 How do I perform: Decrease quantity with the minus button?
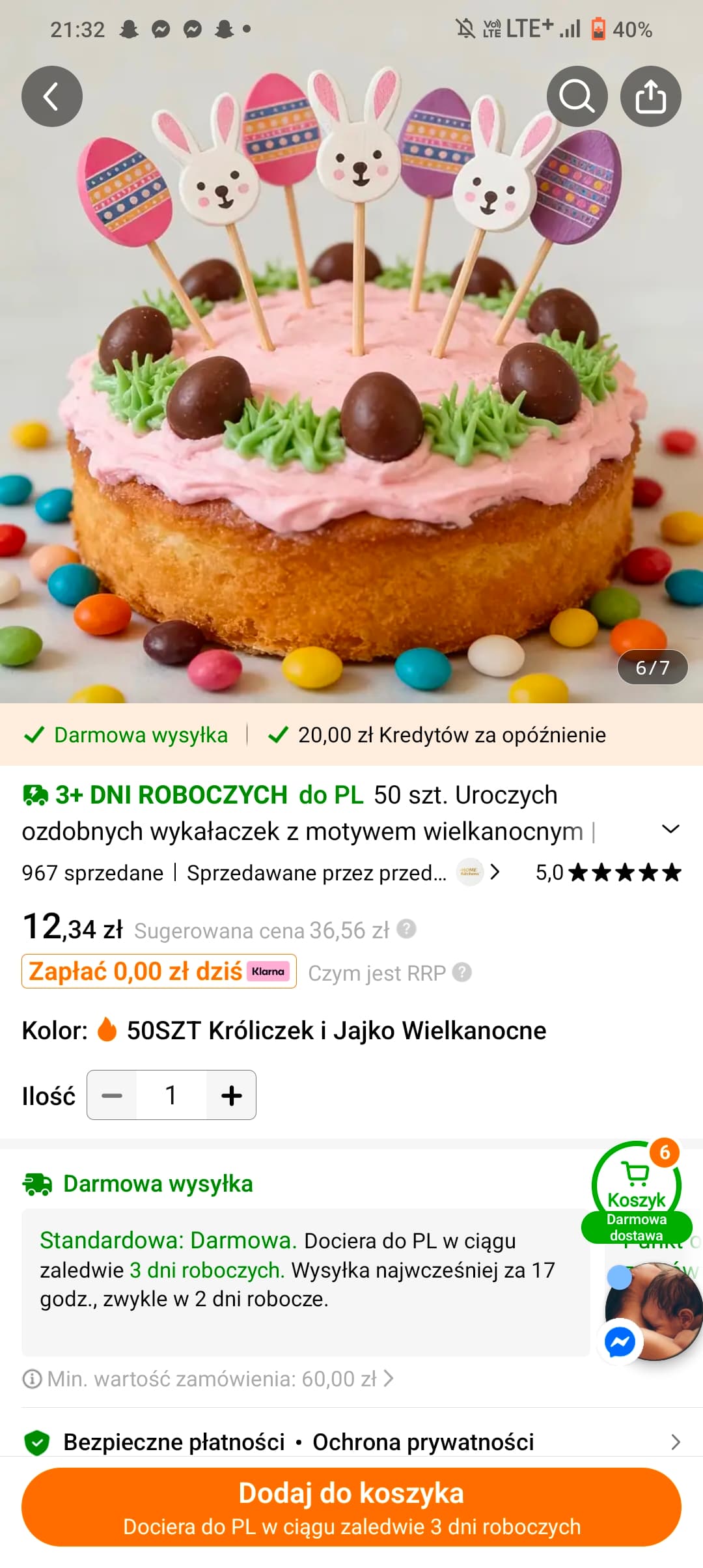[112, 1095]
